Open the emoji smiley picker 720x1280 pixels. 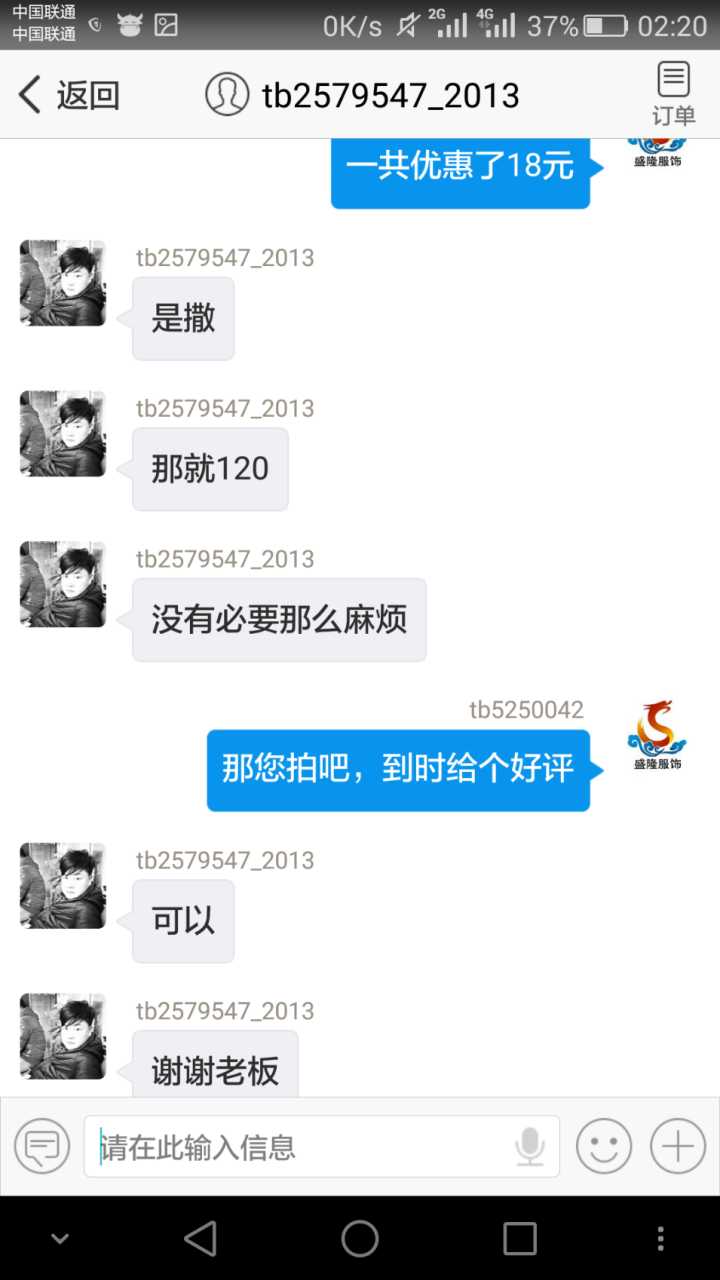tap(604, 1146)
